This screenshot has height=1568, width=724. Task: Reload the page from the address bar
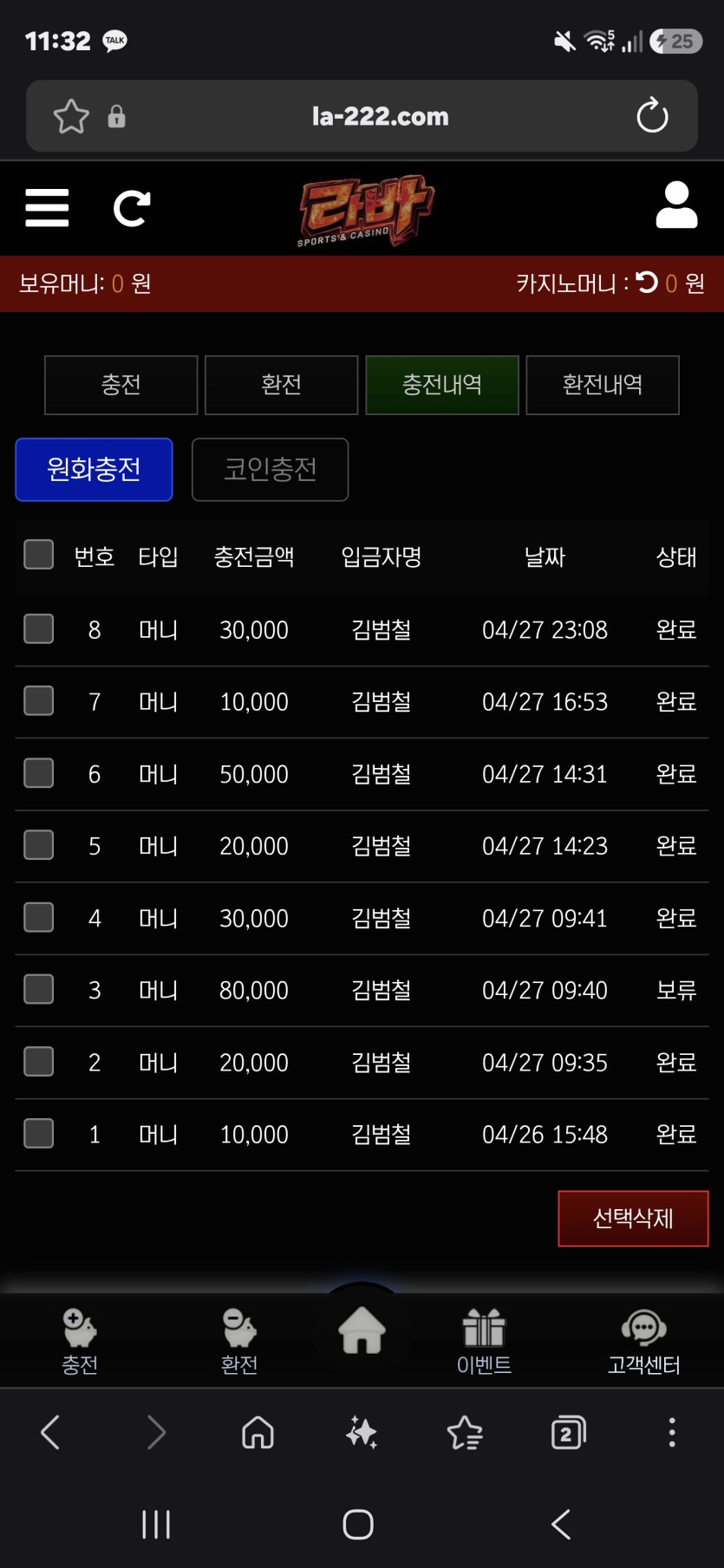(652, 115)
